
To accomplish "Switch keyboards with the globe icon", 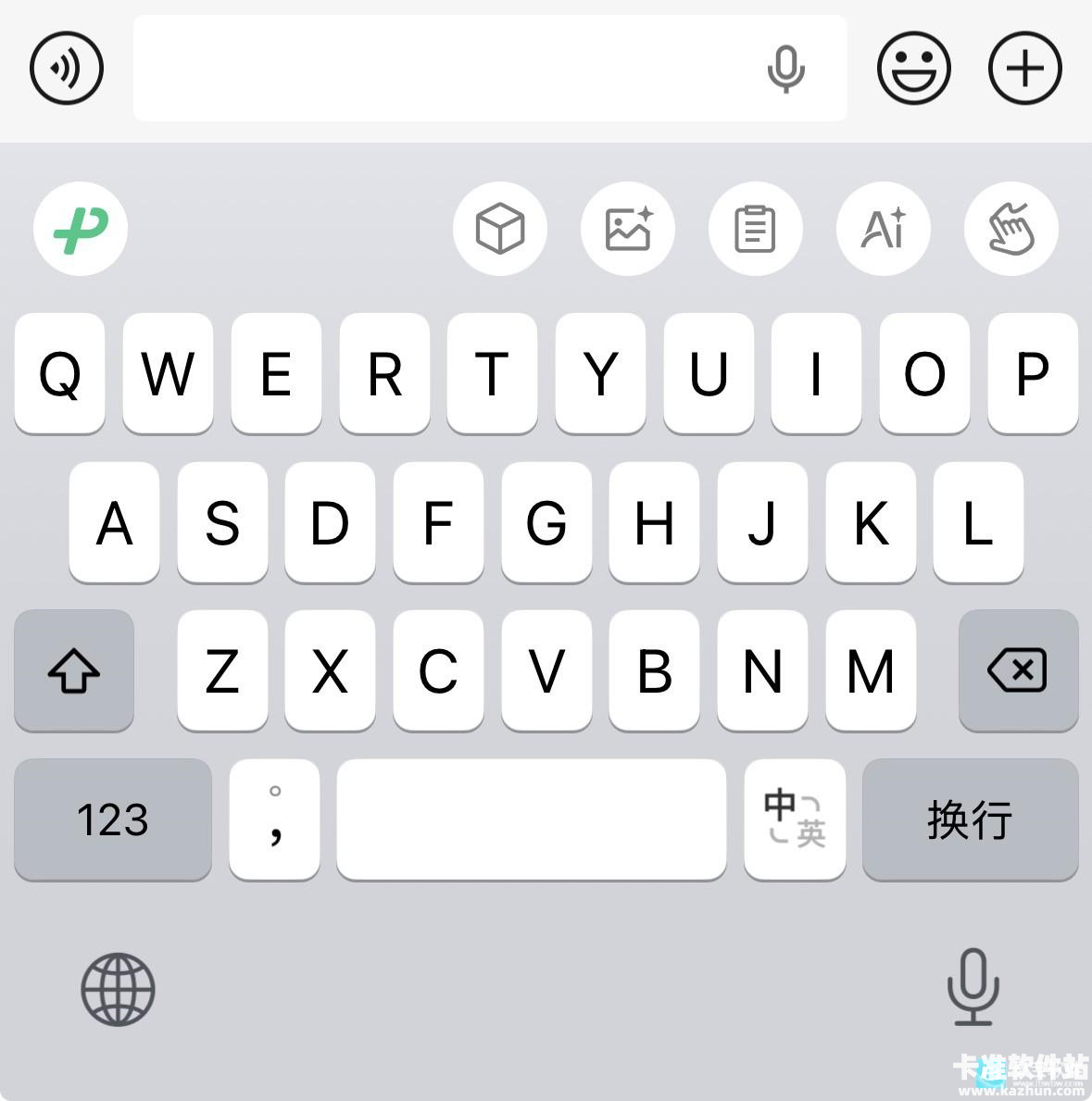I will coord(118,989).
